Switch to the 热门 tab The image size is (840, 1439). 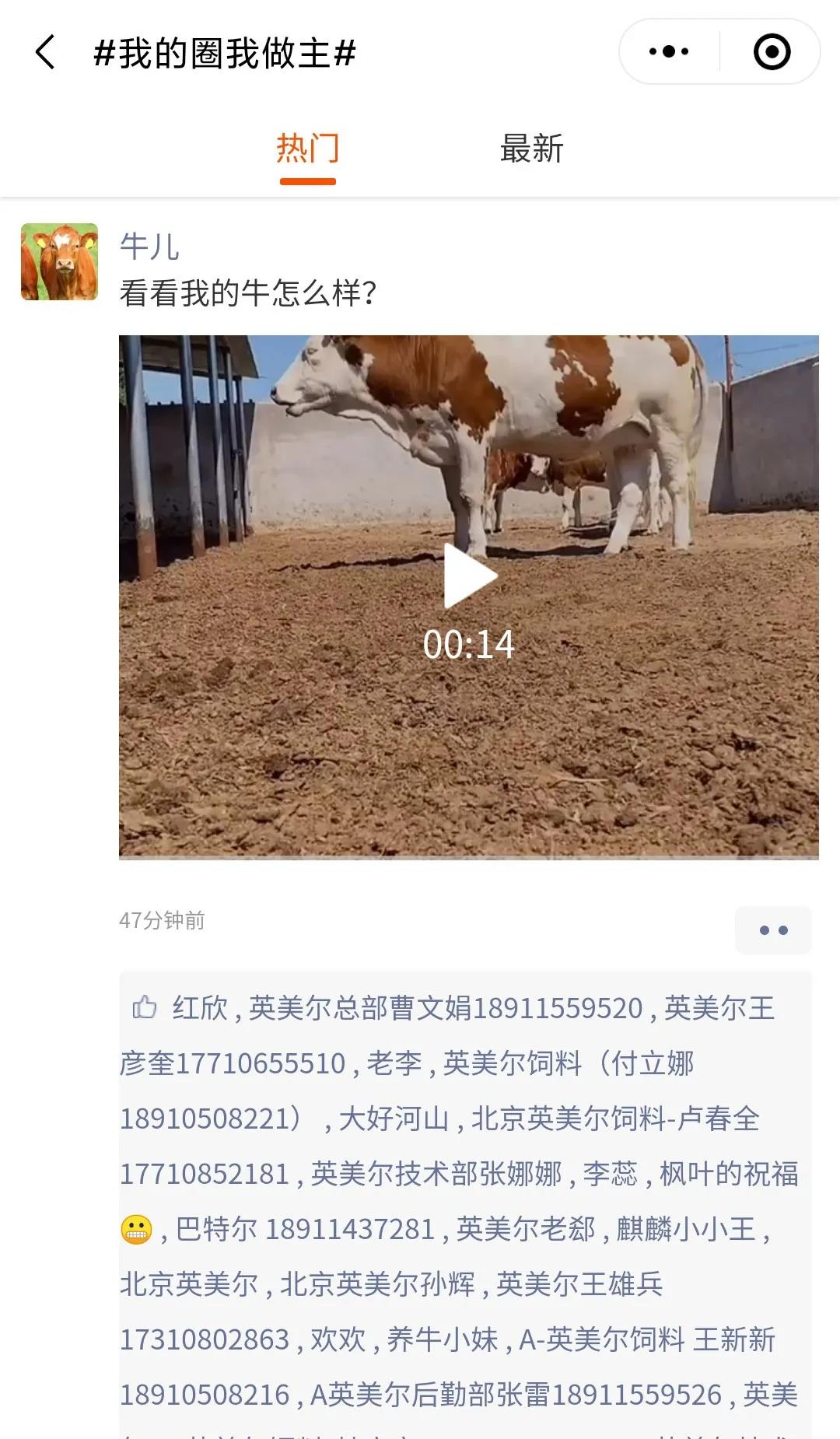(308, 149)
